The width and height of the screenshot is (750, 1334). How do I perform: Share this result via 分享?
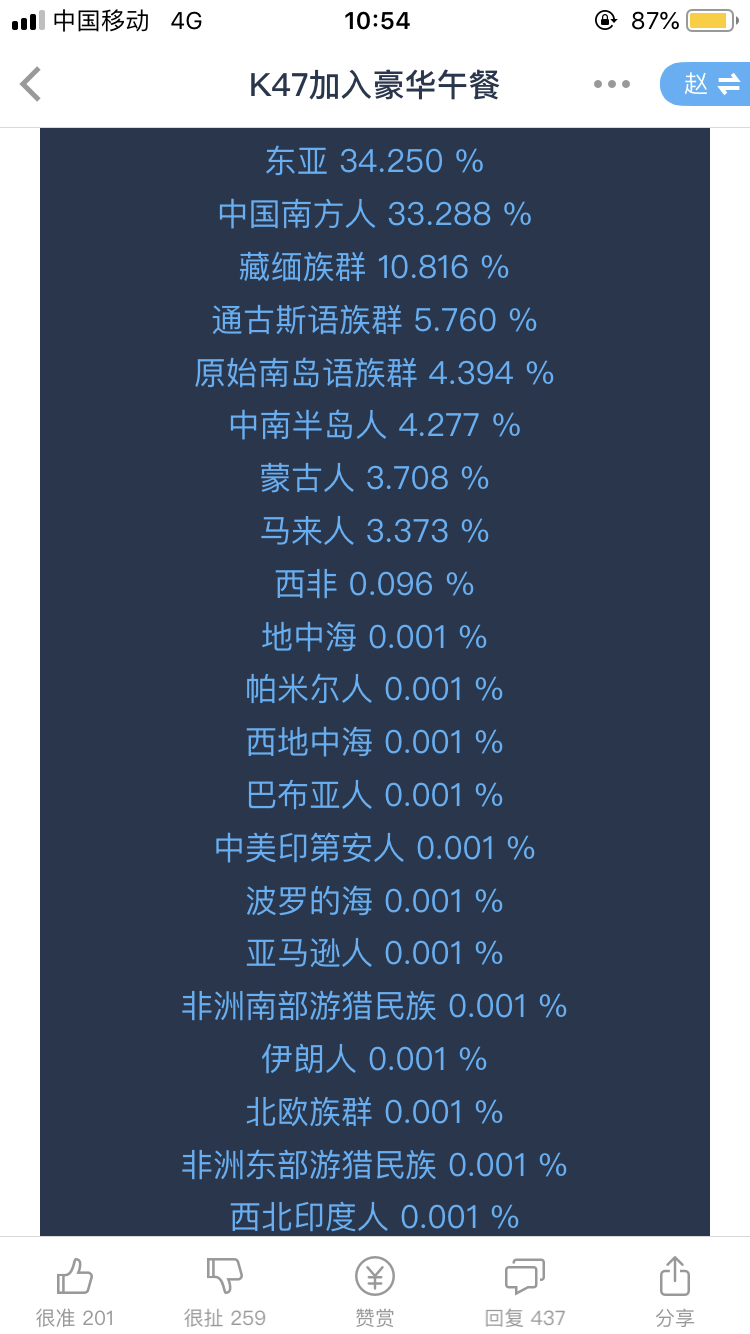pyautogui.click(x=675, y=1292)
